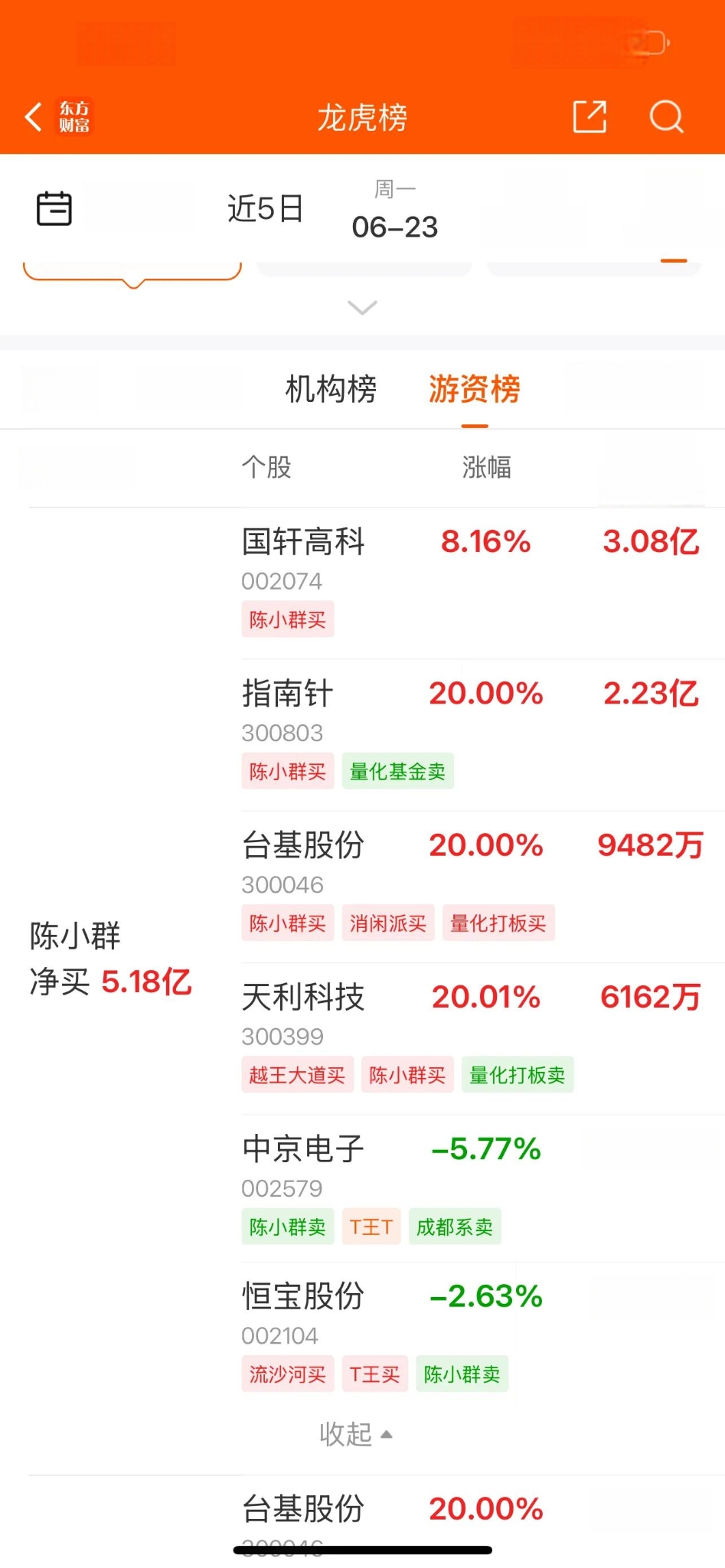The height and width of the screenshot is (1568, 725).
Task: Open 国轩高科 002074 stock
Action: point(482,583)
